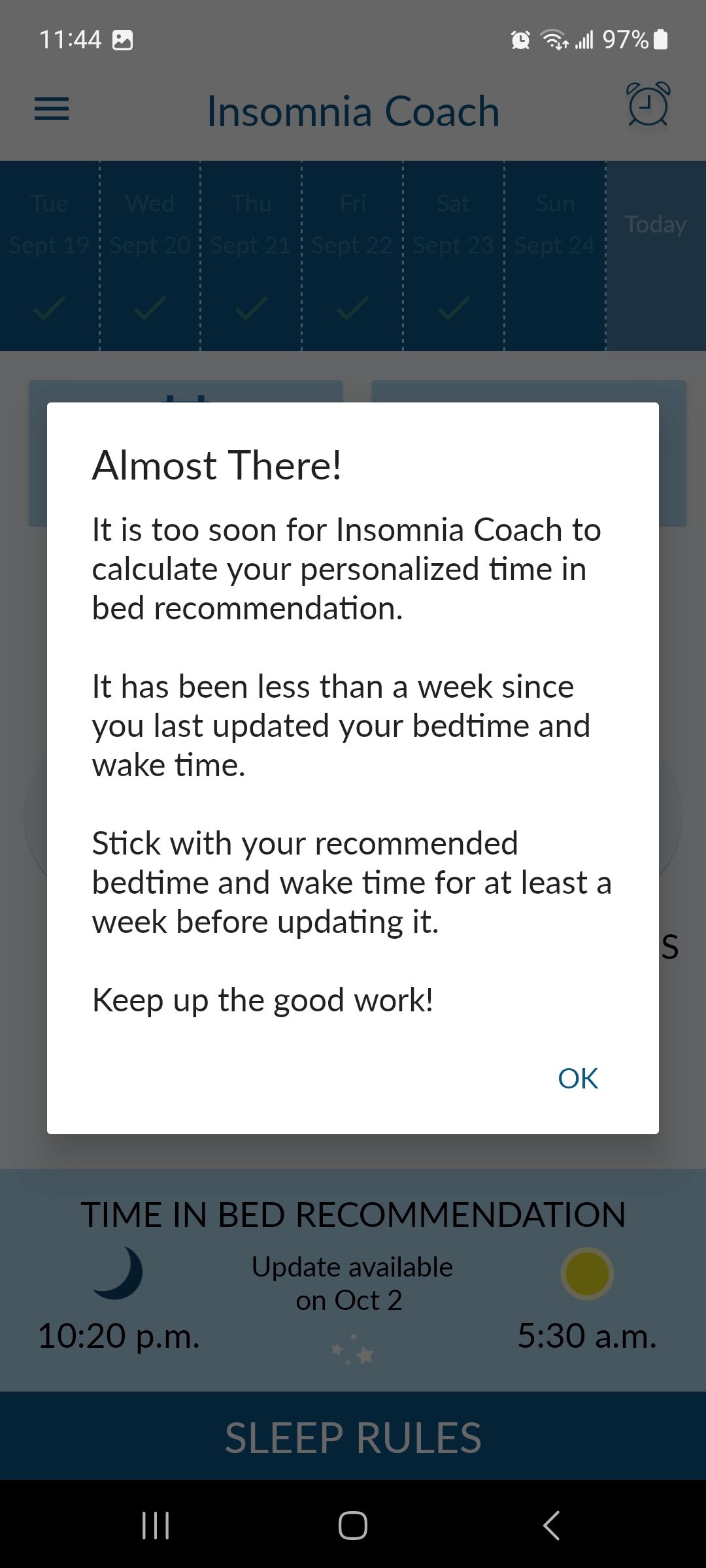Tap the crescent moon bedtime icon

pos(121,1271)
